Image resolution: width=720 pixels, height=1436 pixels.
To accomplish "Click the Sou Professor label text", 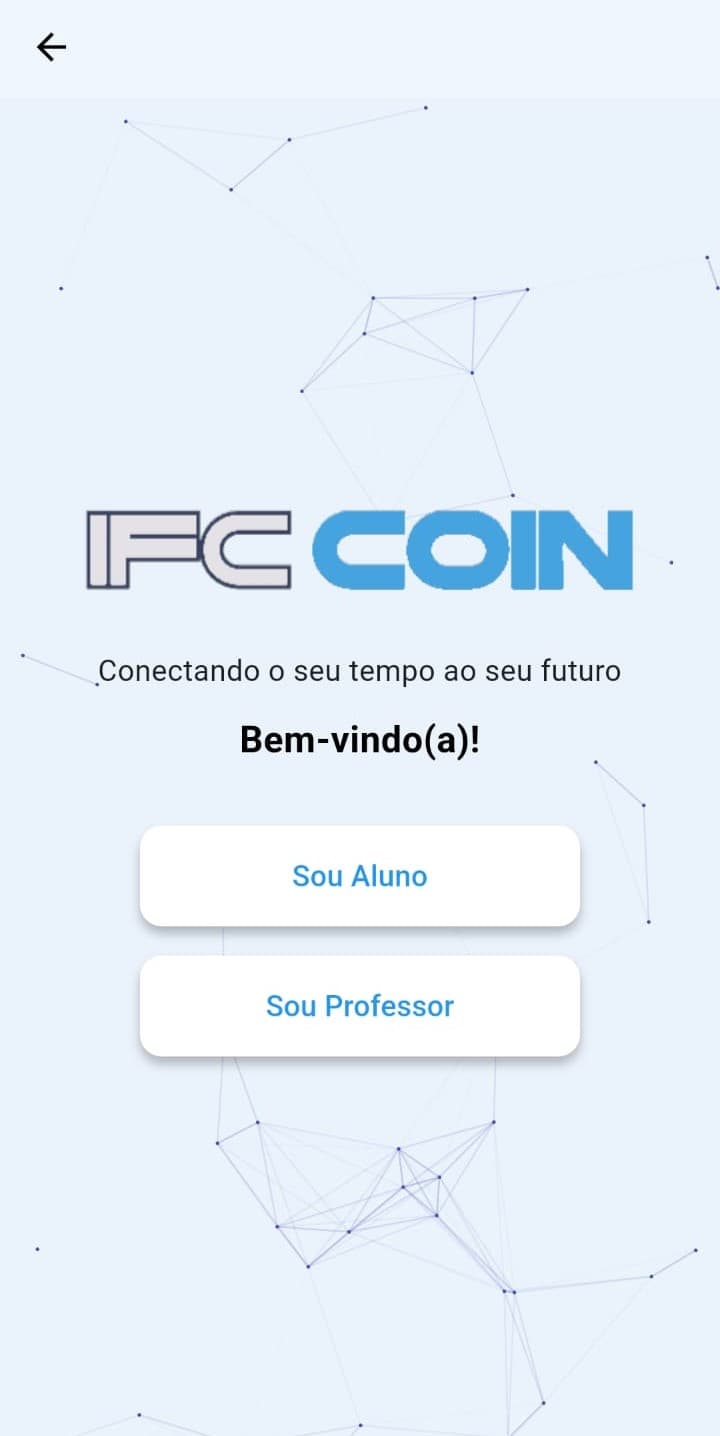I will coord(358,1005).
